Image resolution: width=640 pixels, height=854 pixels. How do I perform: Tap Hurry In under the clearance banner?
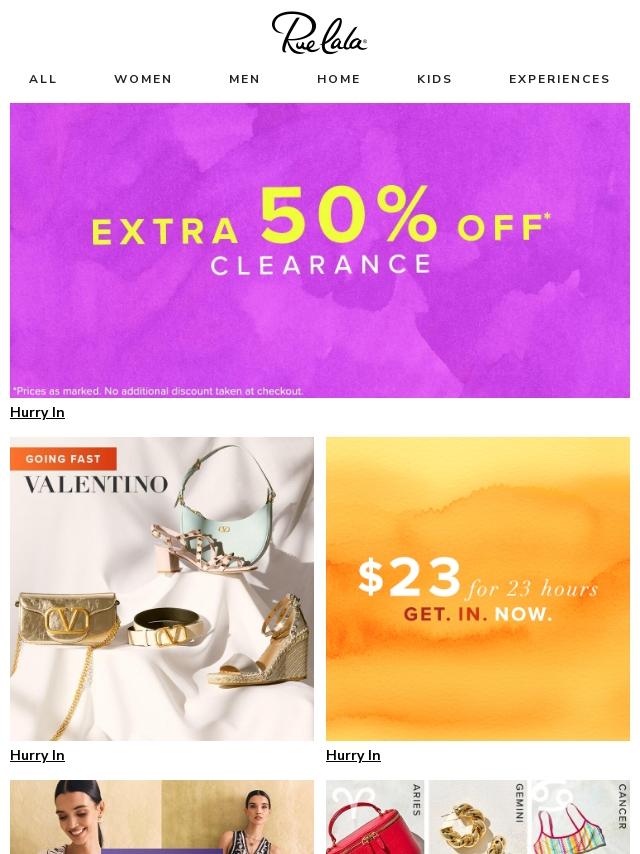click(x=37, y=412)
